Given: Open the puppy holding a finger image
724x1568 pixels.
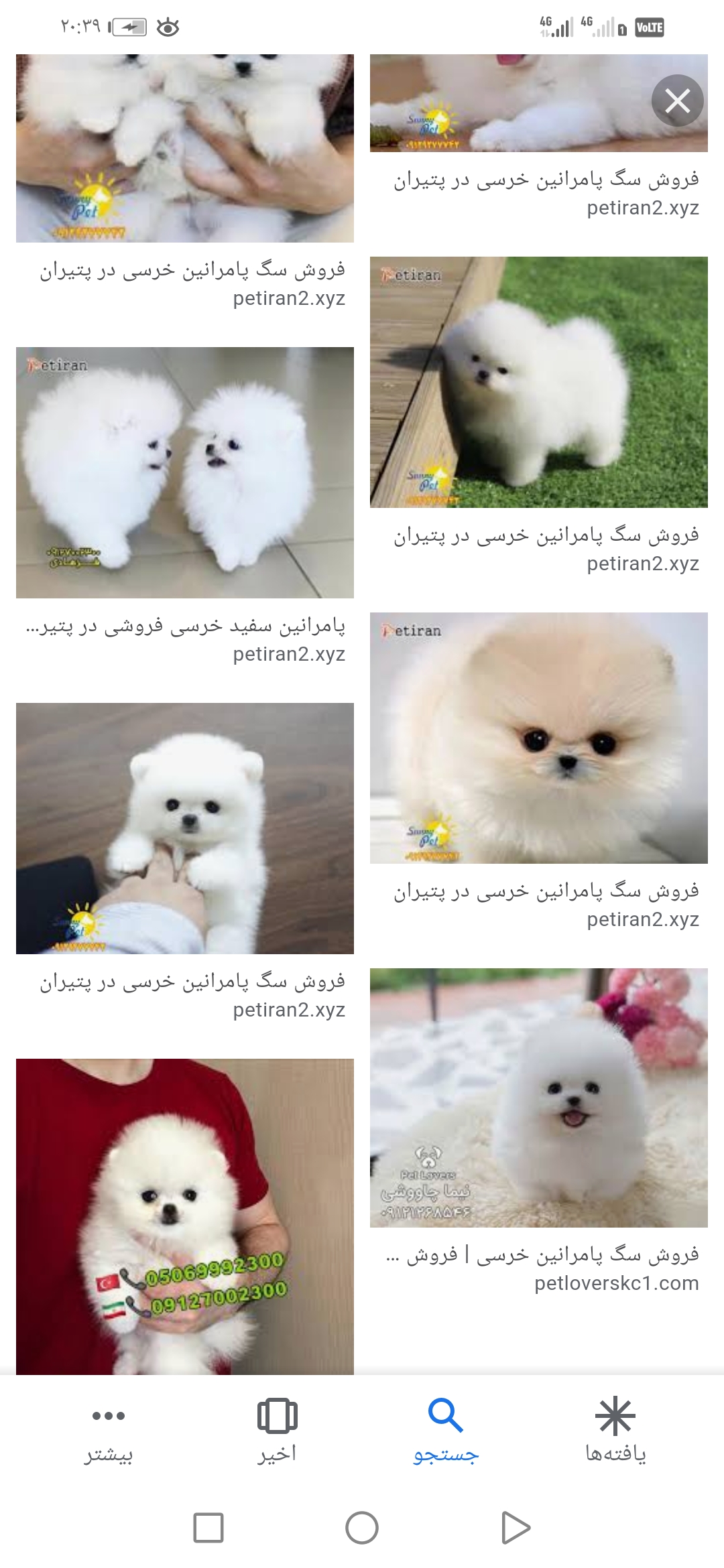Looking at the screenshot, I should point(185,828).
